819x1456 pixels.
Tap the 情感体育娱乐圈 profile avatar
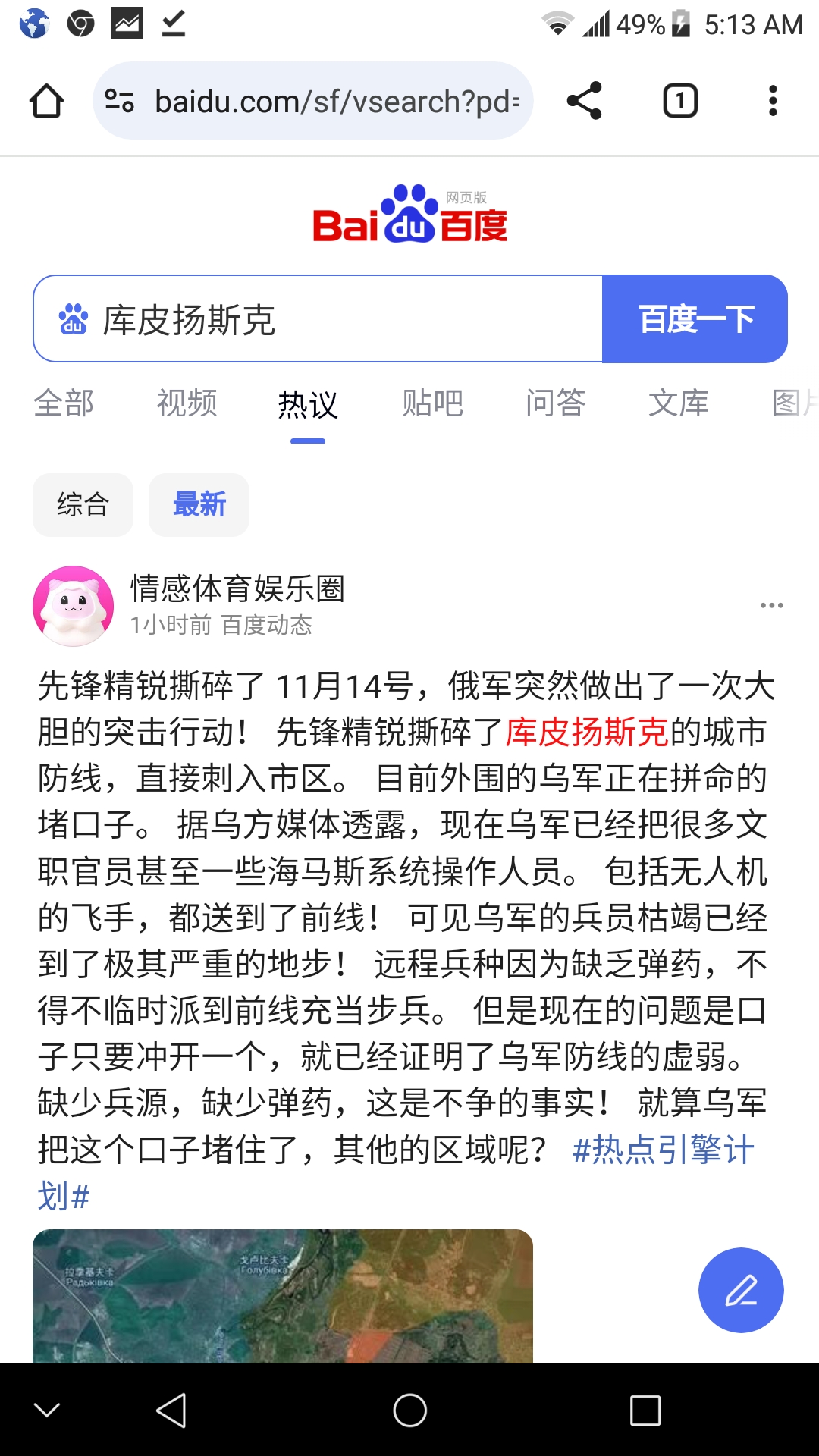[x=73, y=607]
